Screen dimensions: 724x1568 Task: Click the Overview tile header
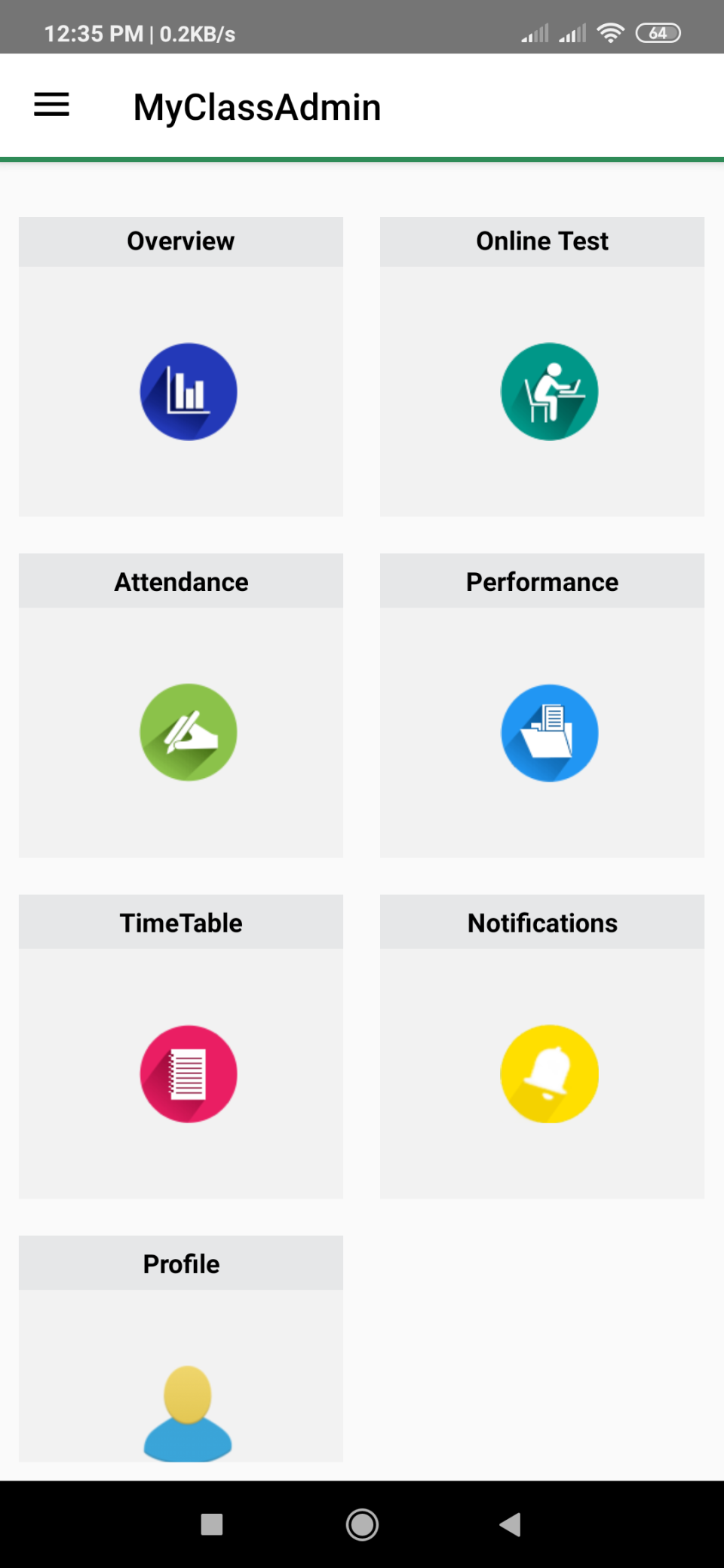180,241
